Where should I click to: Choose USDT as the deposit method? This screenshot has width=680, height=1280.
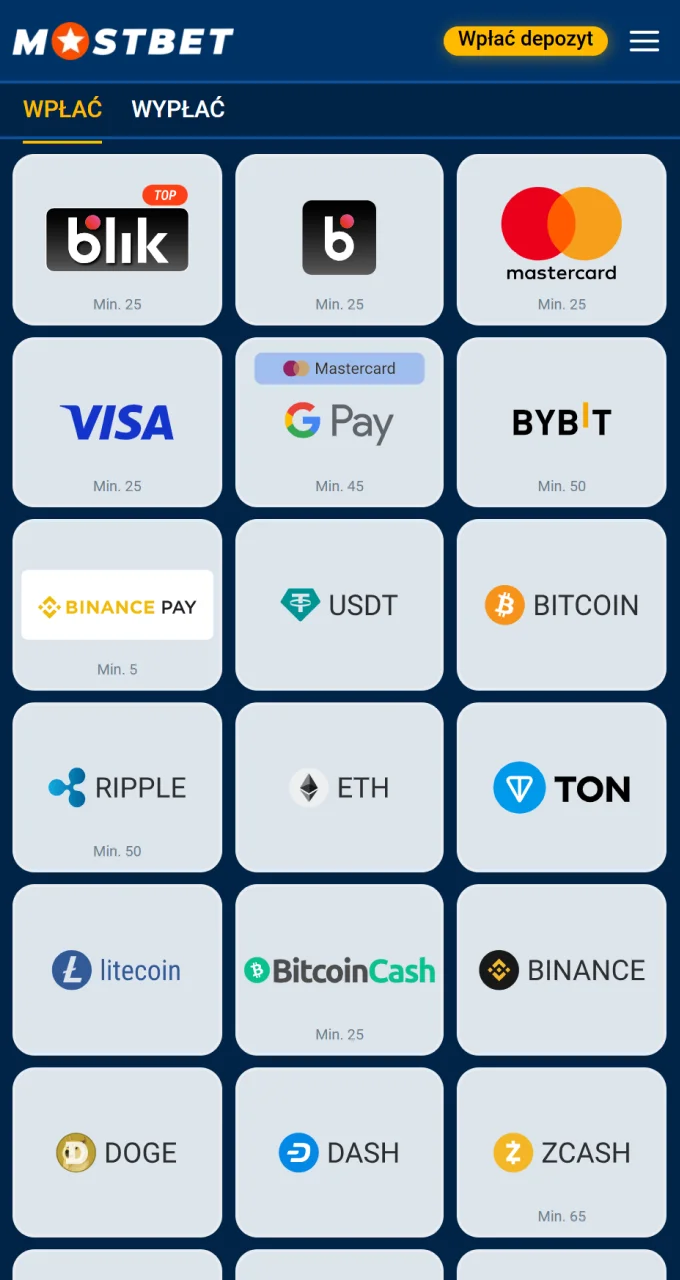(339, 605)
